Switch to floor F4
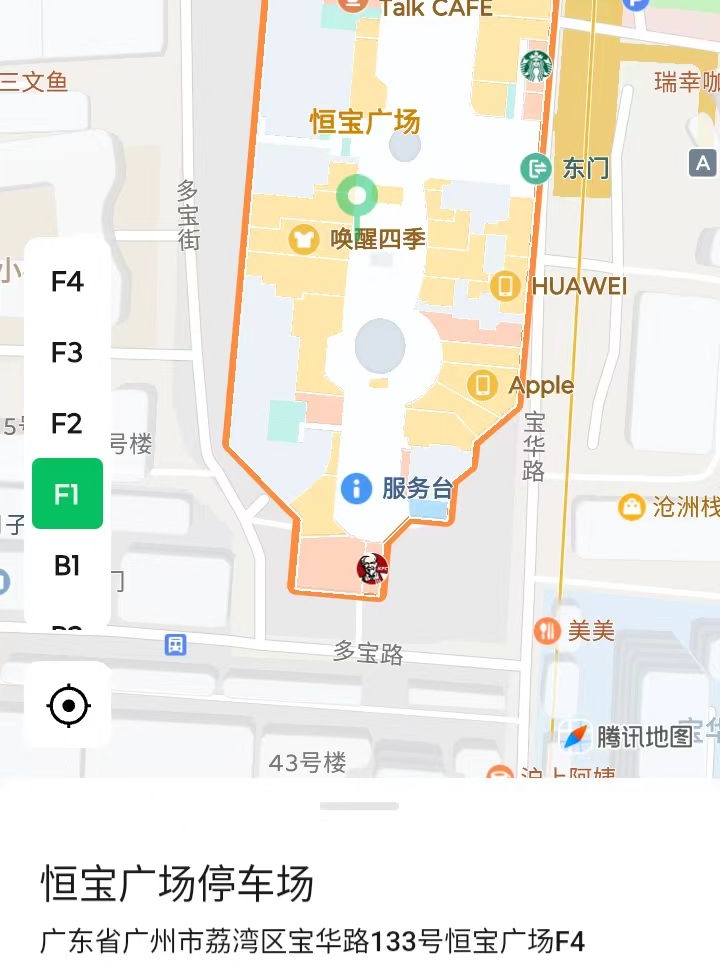The width and height of the screenshot is (720, 966). coord(67,282)
